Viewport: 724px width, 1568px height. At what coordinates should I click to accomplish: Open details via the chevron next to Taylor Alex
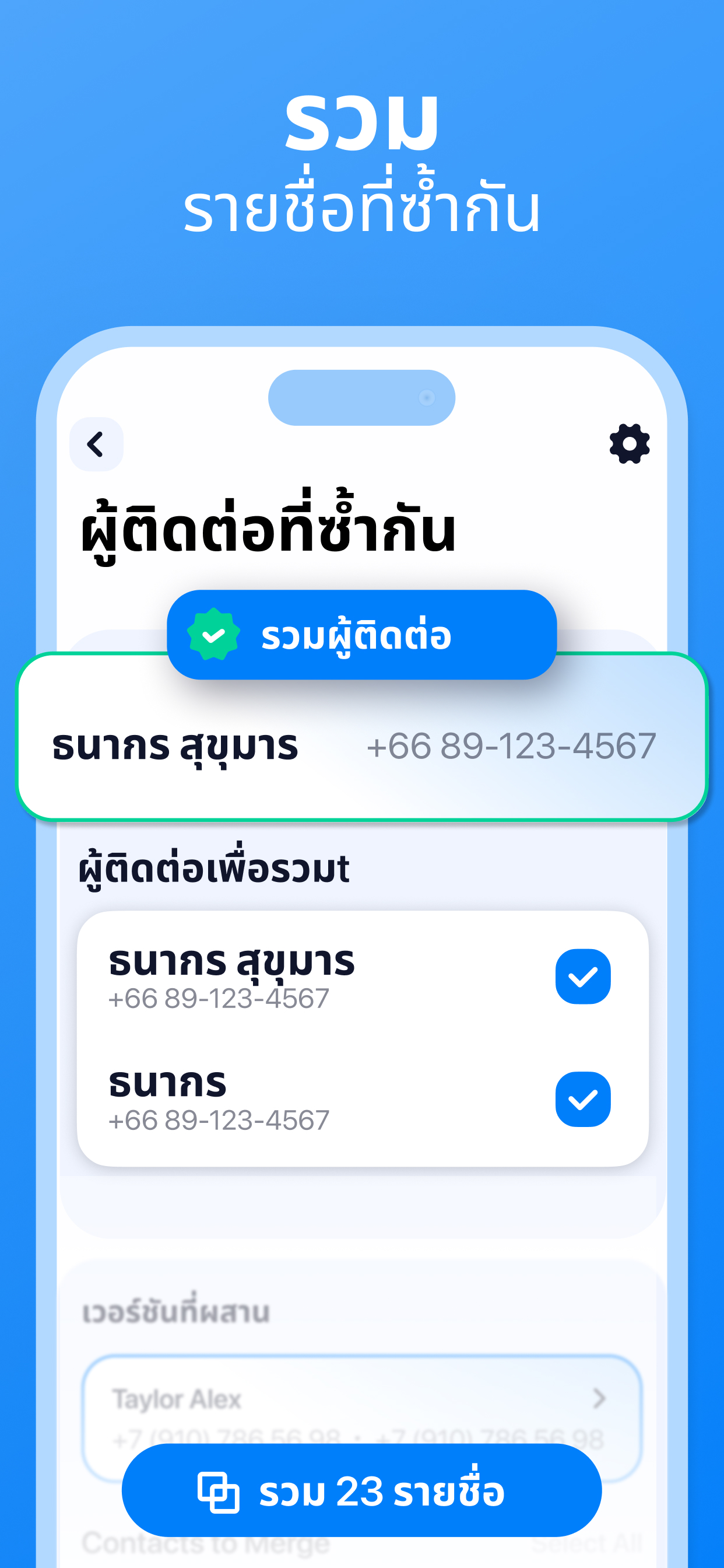point(599,1399)
